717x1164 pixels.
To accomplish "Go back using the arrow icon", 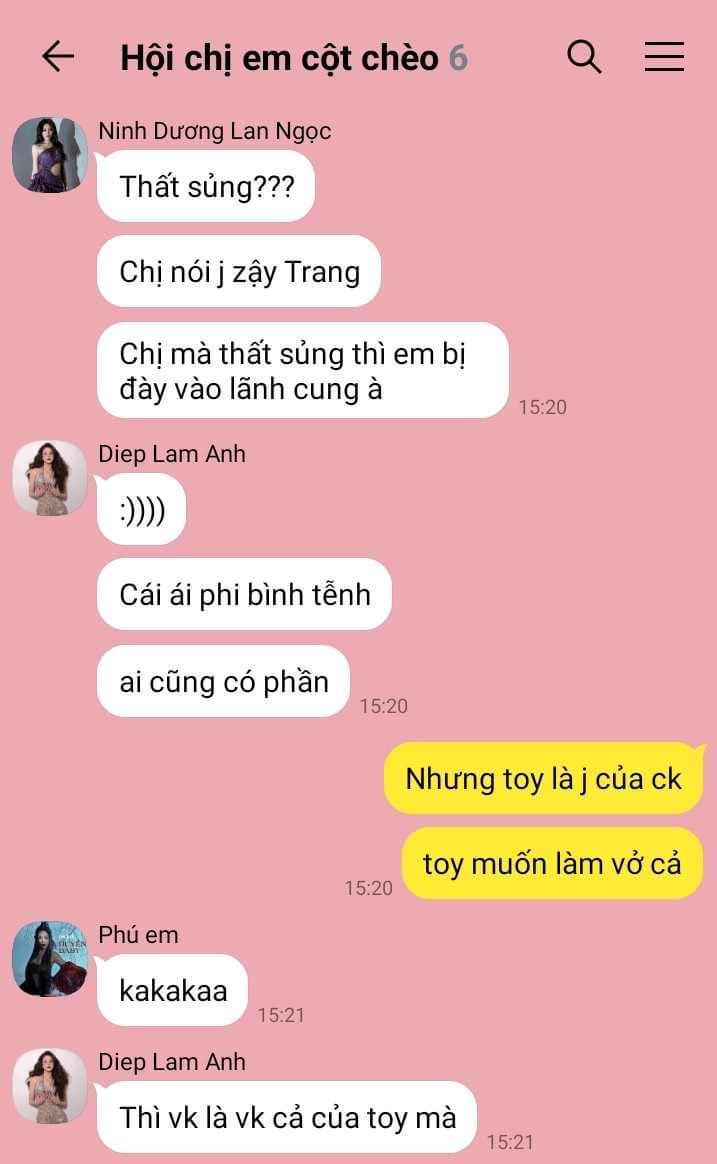I will [58, 57].
